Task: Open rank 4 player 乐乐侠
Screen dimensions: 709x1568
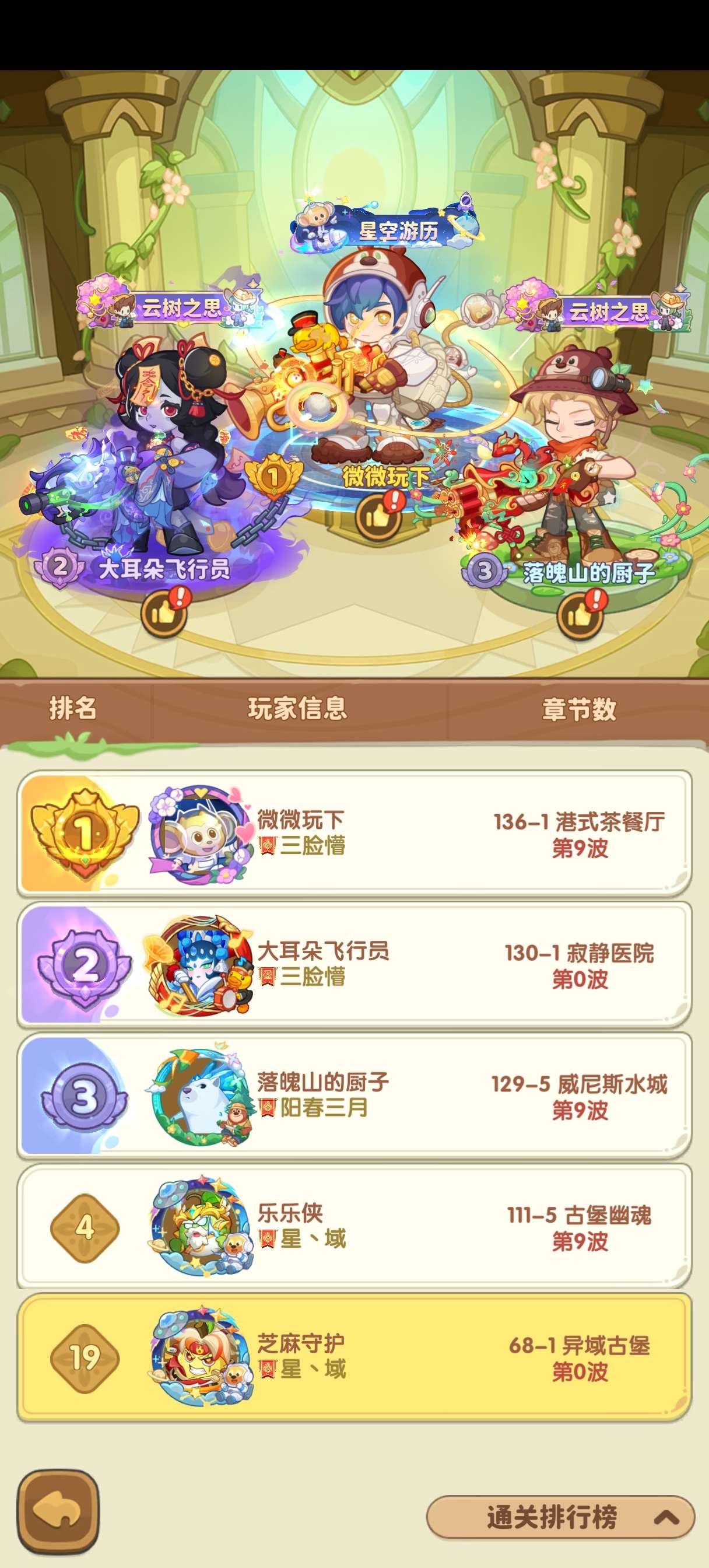Action: (x=354, y=1226)
